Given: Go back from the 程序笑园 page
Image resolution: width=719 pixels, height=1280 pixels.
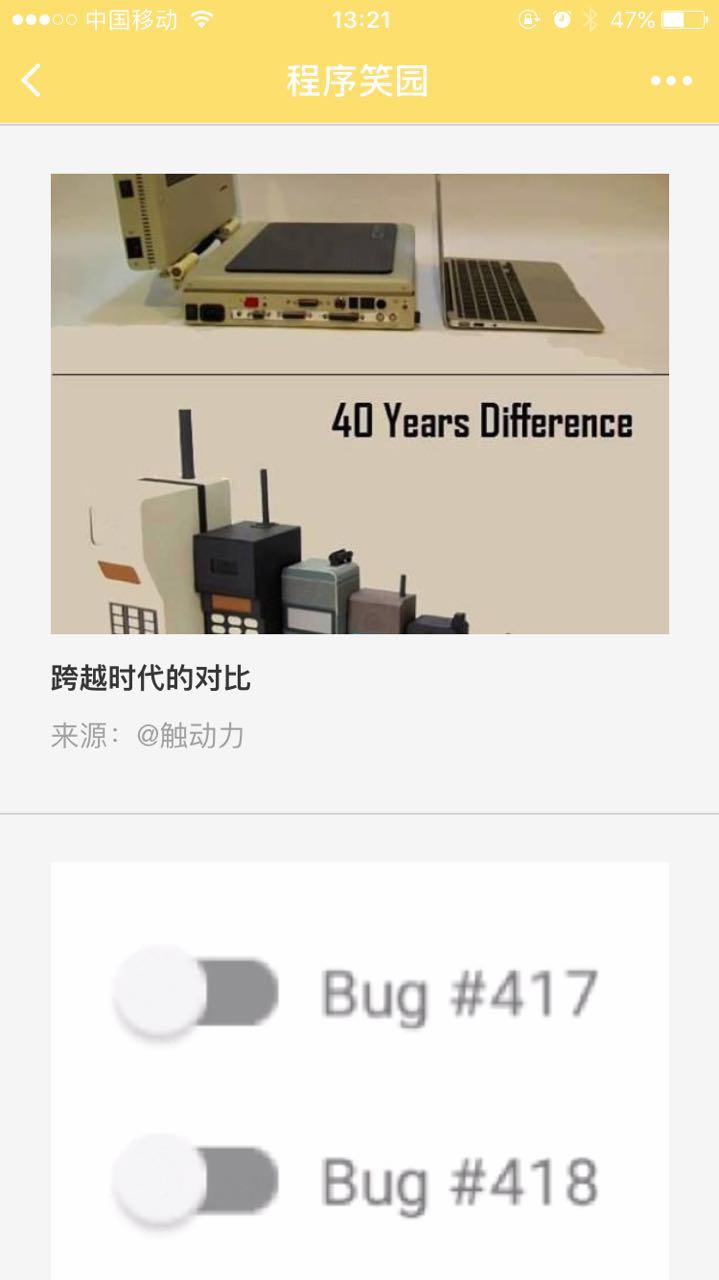Looking at the screenshot, I should pos(32,80).
